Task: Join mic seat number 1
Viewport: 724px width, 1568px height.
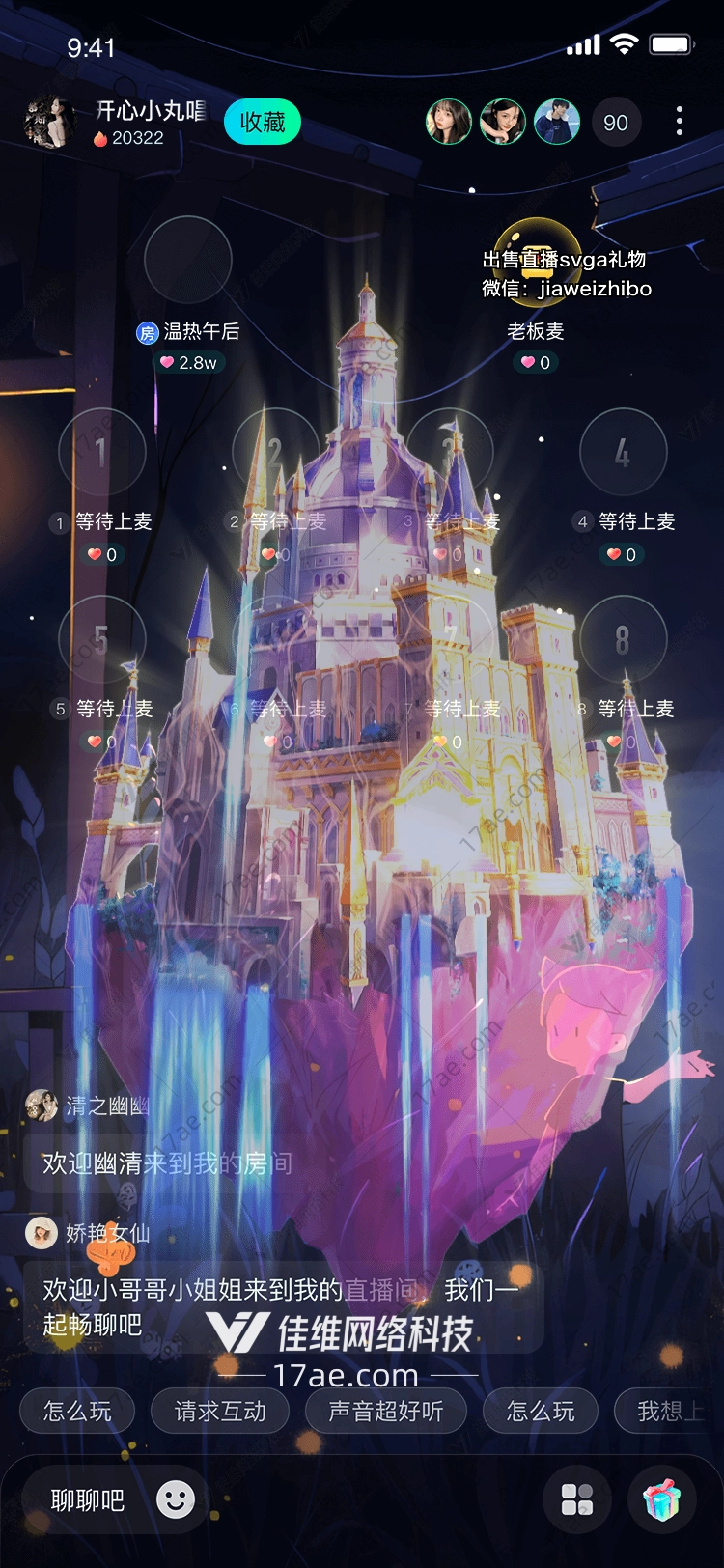Action: [101, 452]
